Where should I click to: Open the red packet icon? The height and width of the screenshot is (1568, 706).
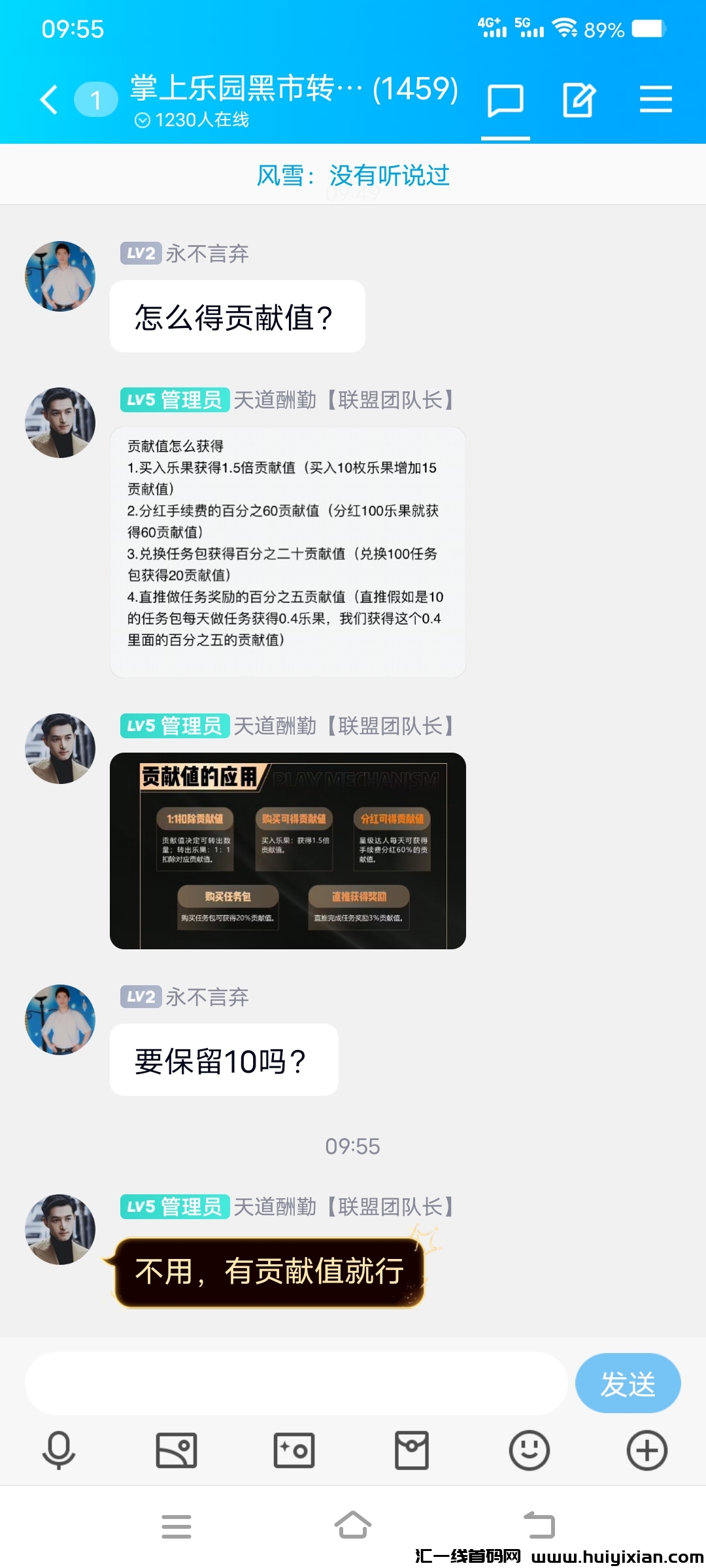tap(412, 1450)
